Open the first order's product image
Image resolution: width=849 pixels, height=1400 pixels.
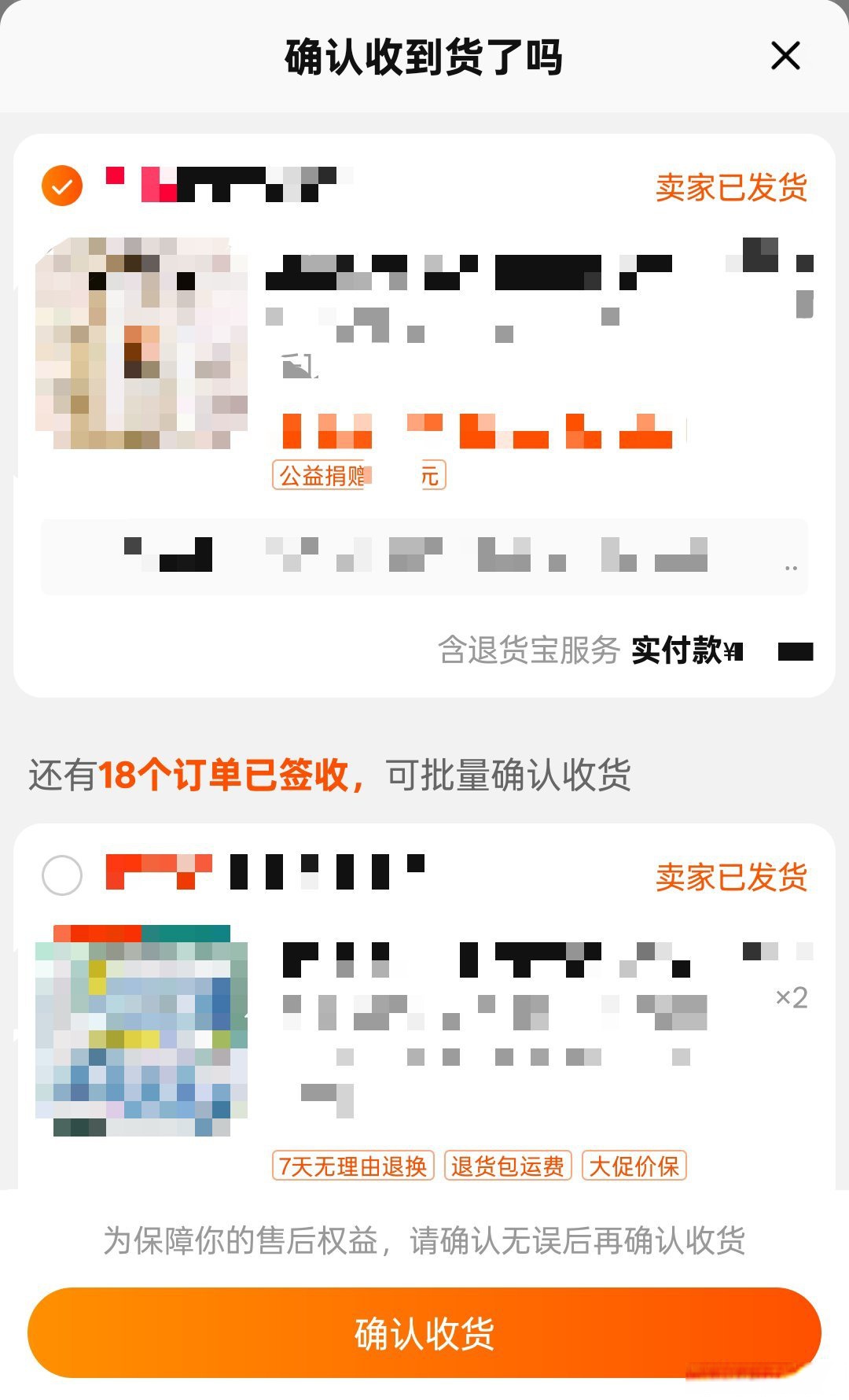[141, 343]
